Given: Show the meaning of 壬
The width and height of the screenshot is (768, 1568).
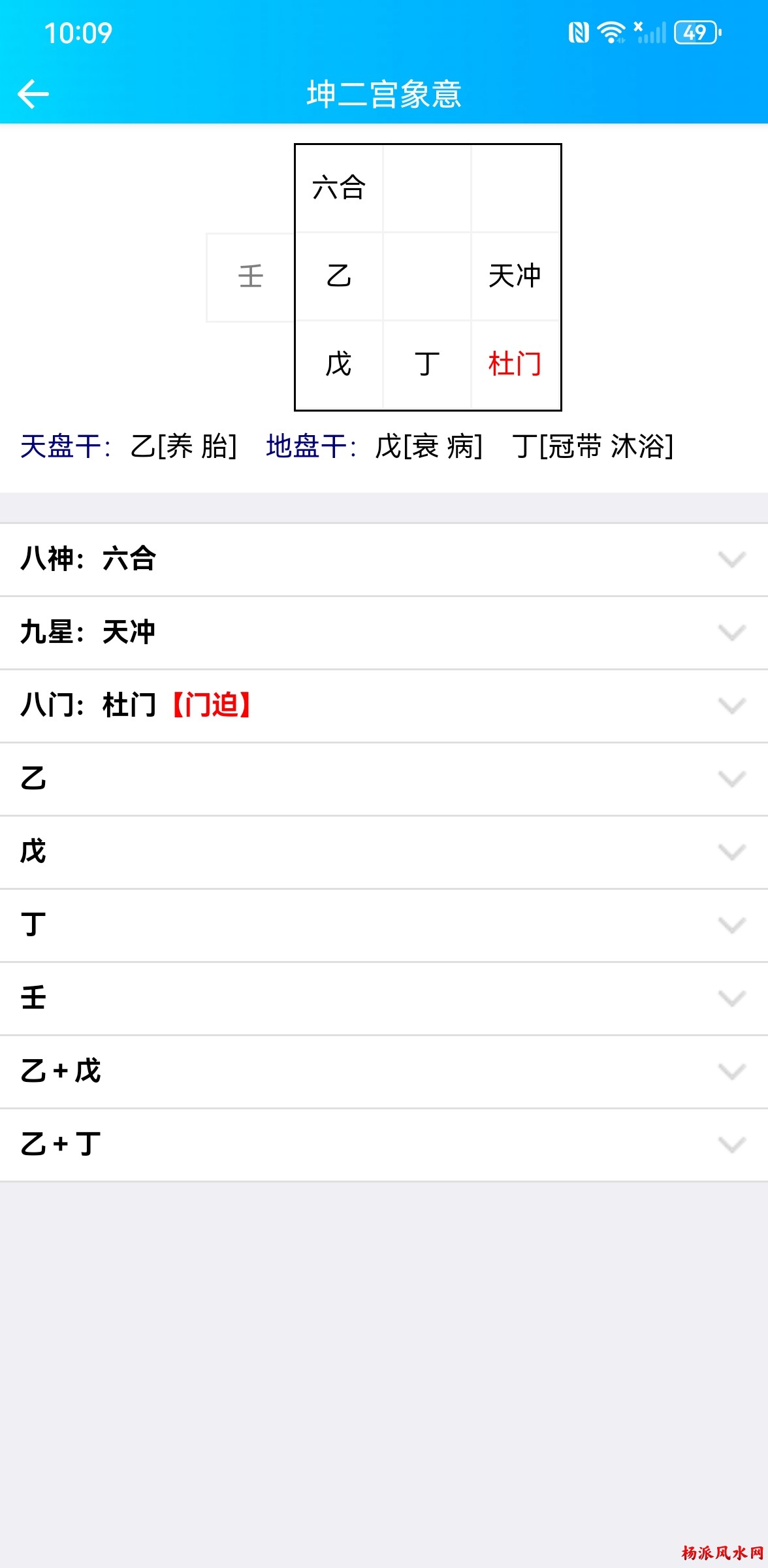Looking at the screenshot, I should (x=384, y=998).
